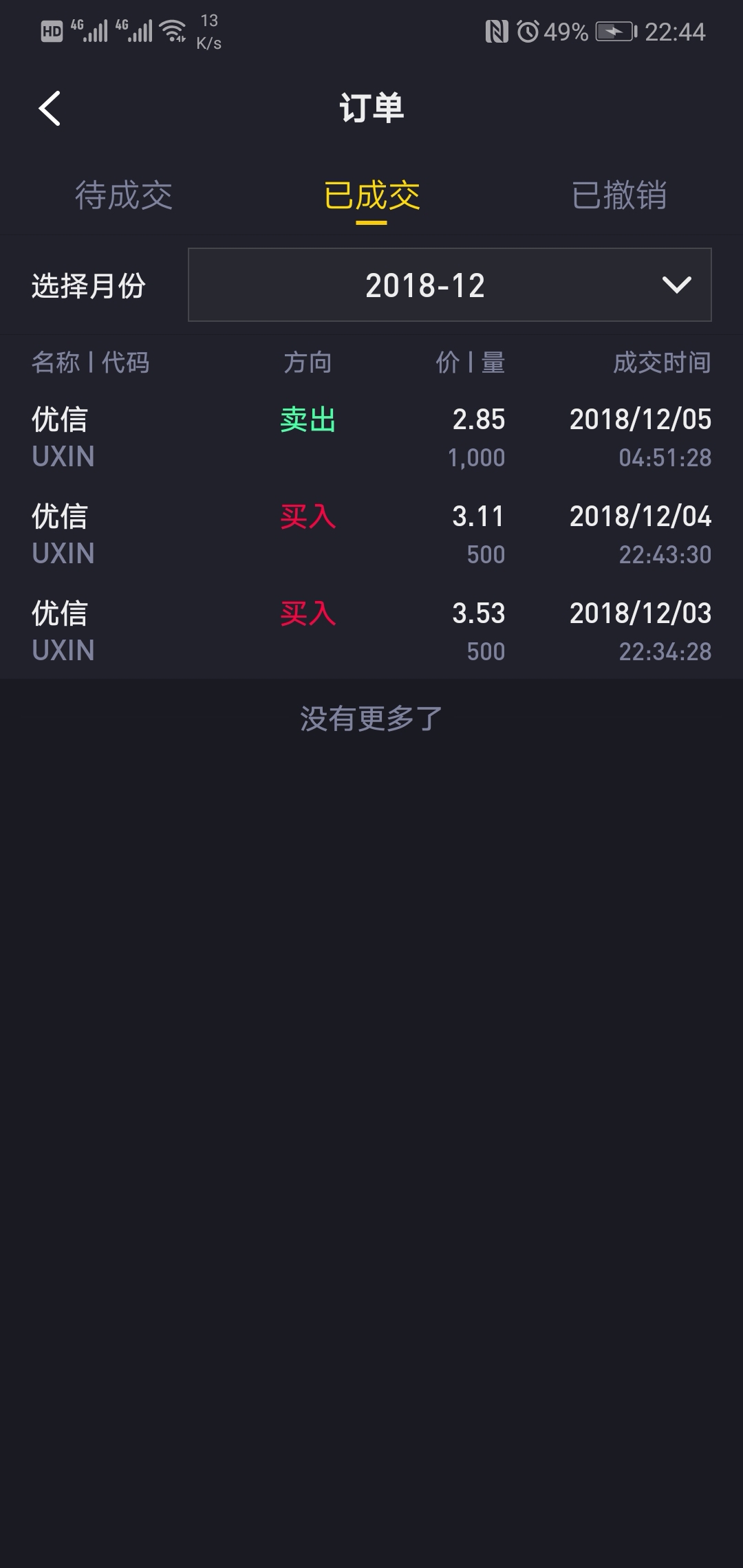Switch to the 待成交 tab
Viewport: 743px width, 1568px height.
(124, 195)
